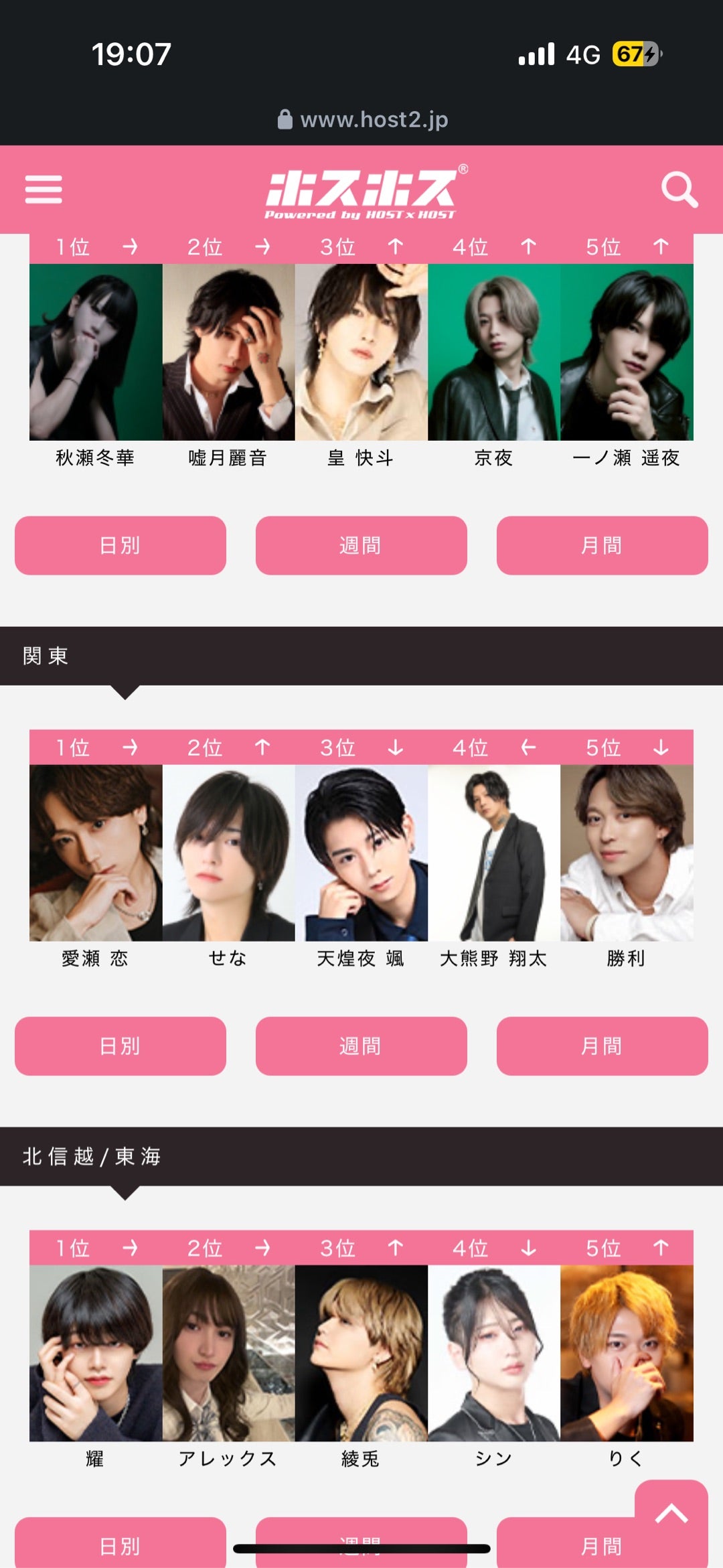Open 秋瀬冬華's profile photo
Viewport: 723px width, 1568px height.
pos(96,352)
